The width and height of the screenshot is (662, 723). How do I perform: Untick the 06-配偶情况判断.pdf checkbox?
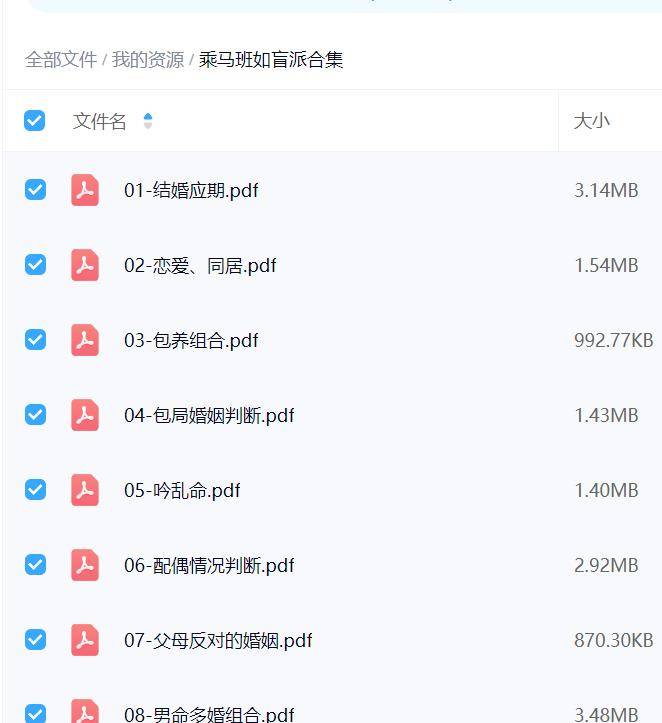[35, 565]
